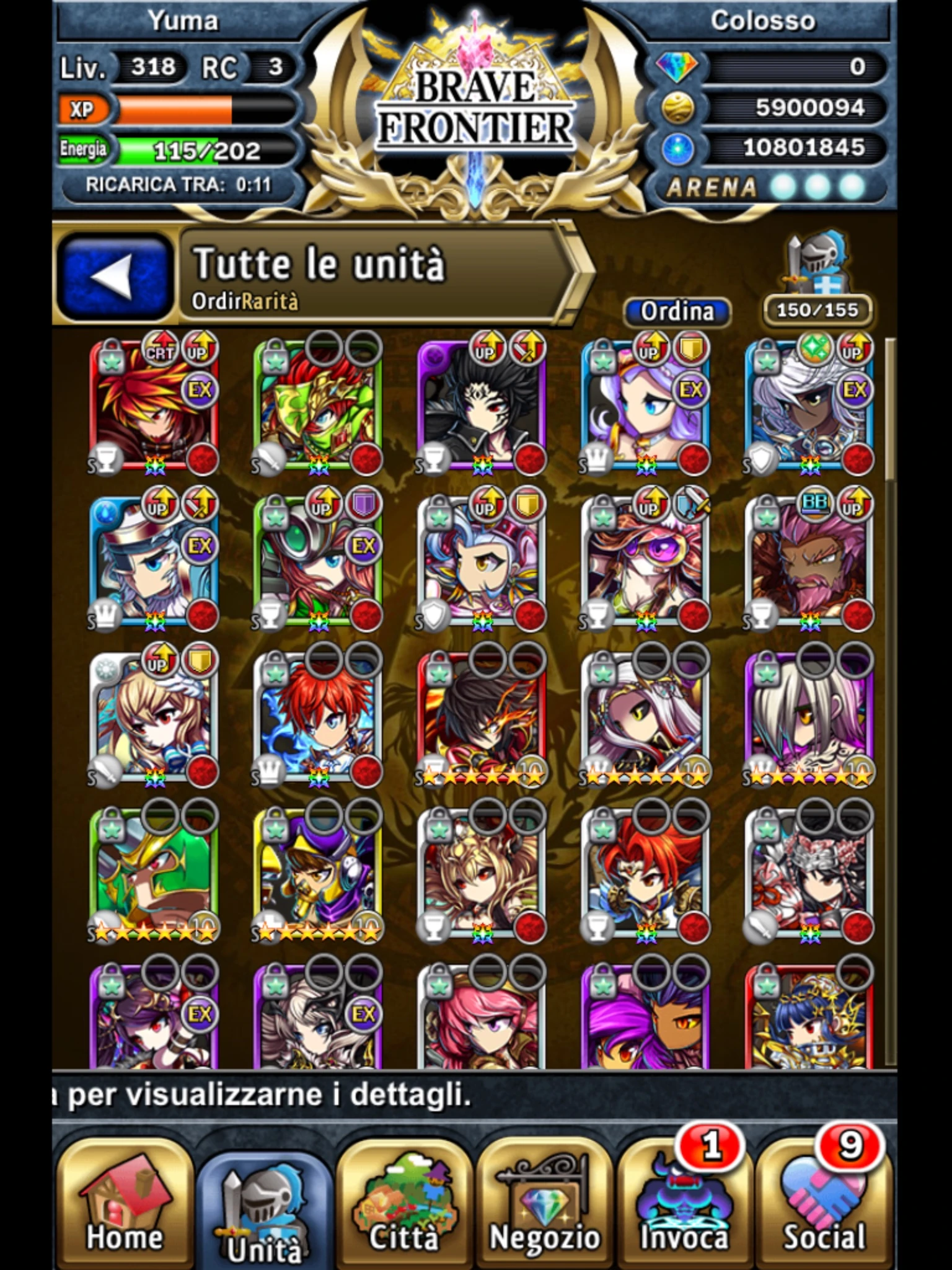
Task: Go back using the blue arrow button
Action: pyautogui.click(x=115, y=277)
